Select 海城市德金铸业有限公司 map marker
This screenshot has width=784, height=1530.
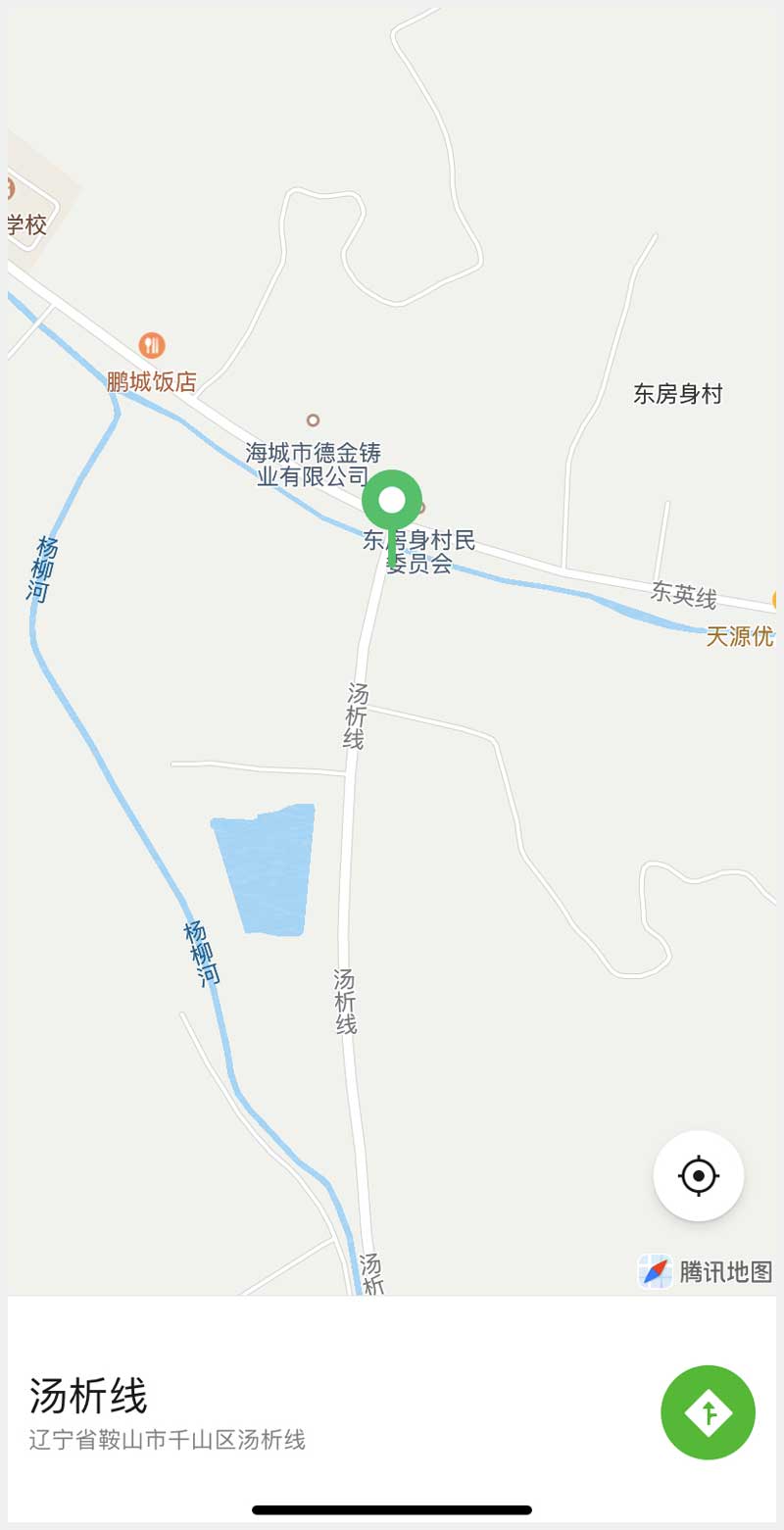pos(313,420)
